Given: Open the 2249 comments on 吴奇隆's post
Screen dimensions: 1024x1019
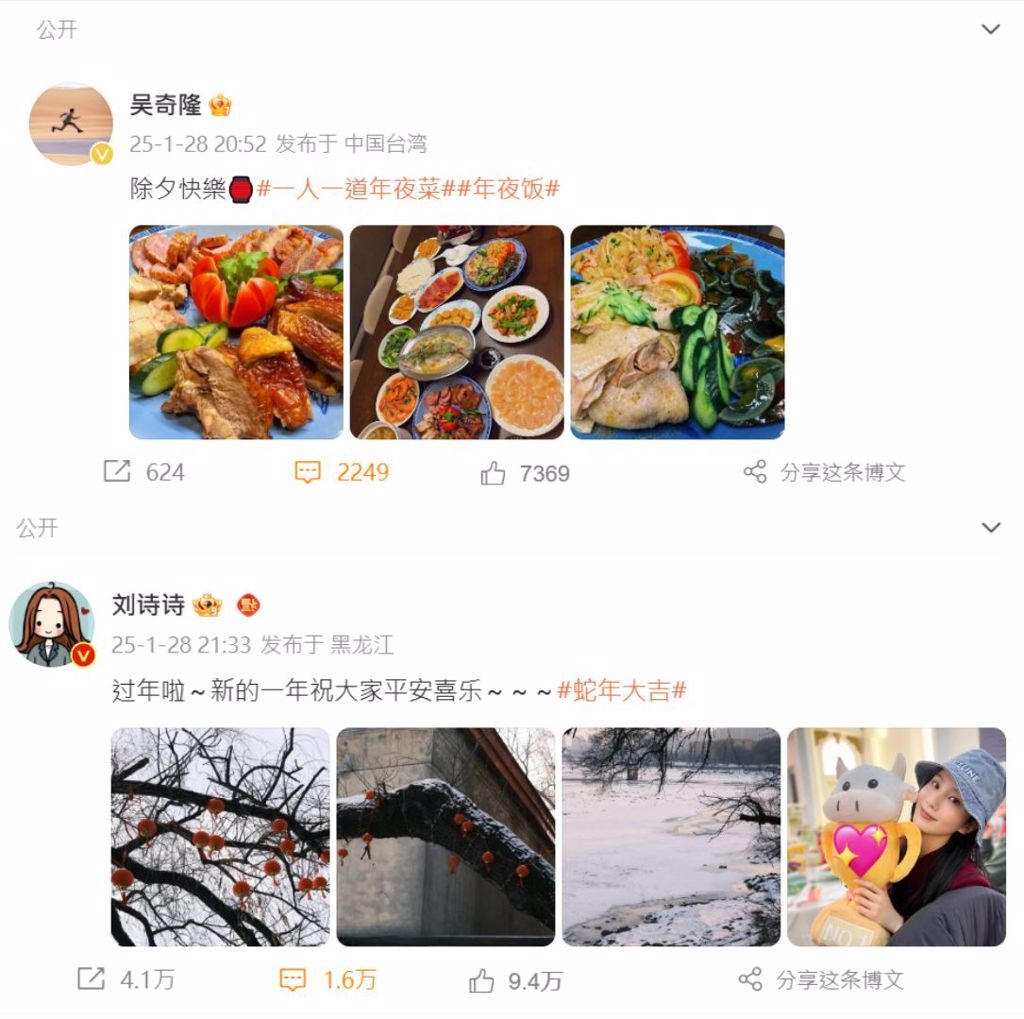Looking at the screenshot, I should click(x=343, y=472).
